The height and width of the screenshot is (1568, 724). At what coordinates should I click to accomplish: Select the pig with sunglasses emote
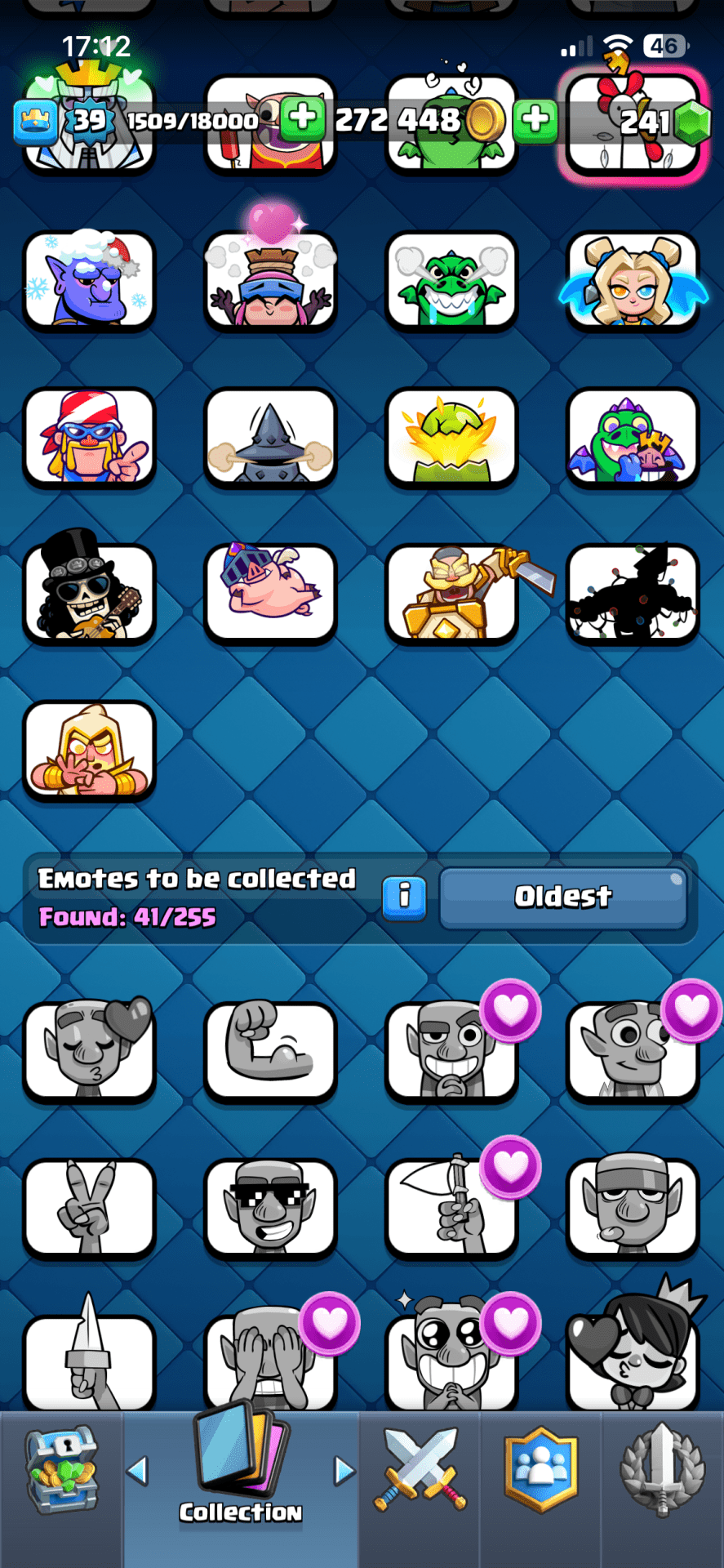tap(270, 592)
